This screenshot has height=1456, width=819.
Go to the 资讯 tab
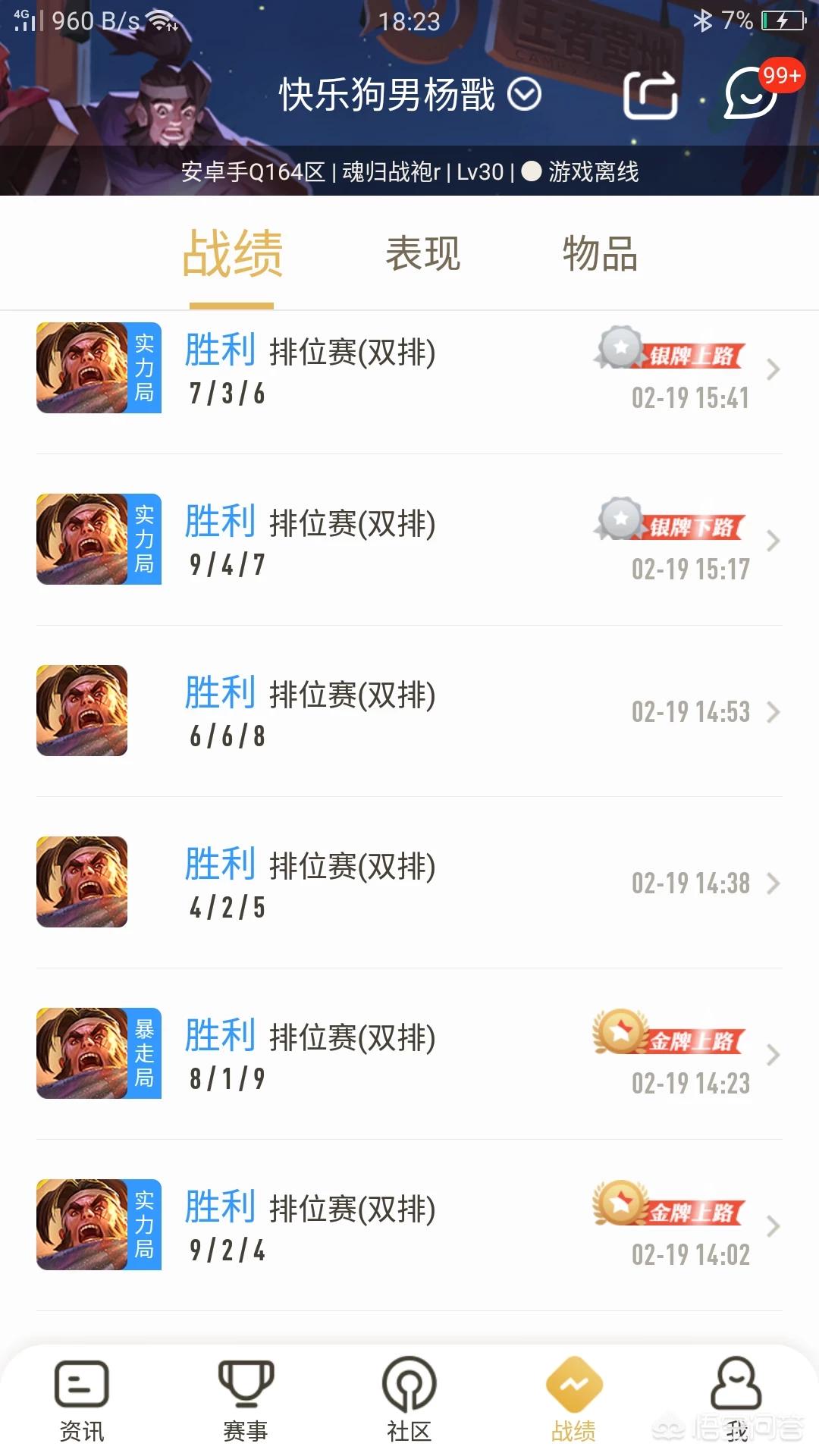click(82, 1399)
